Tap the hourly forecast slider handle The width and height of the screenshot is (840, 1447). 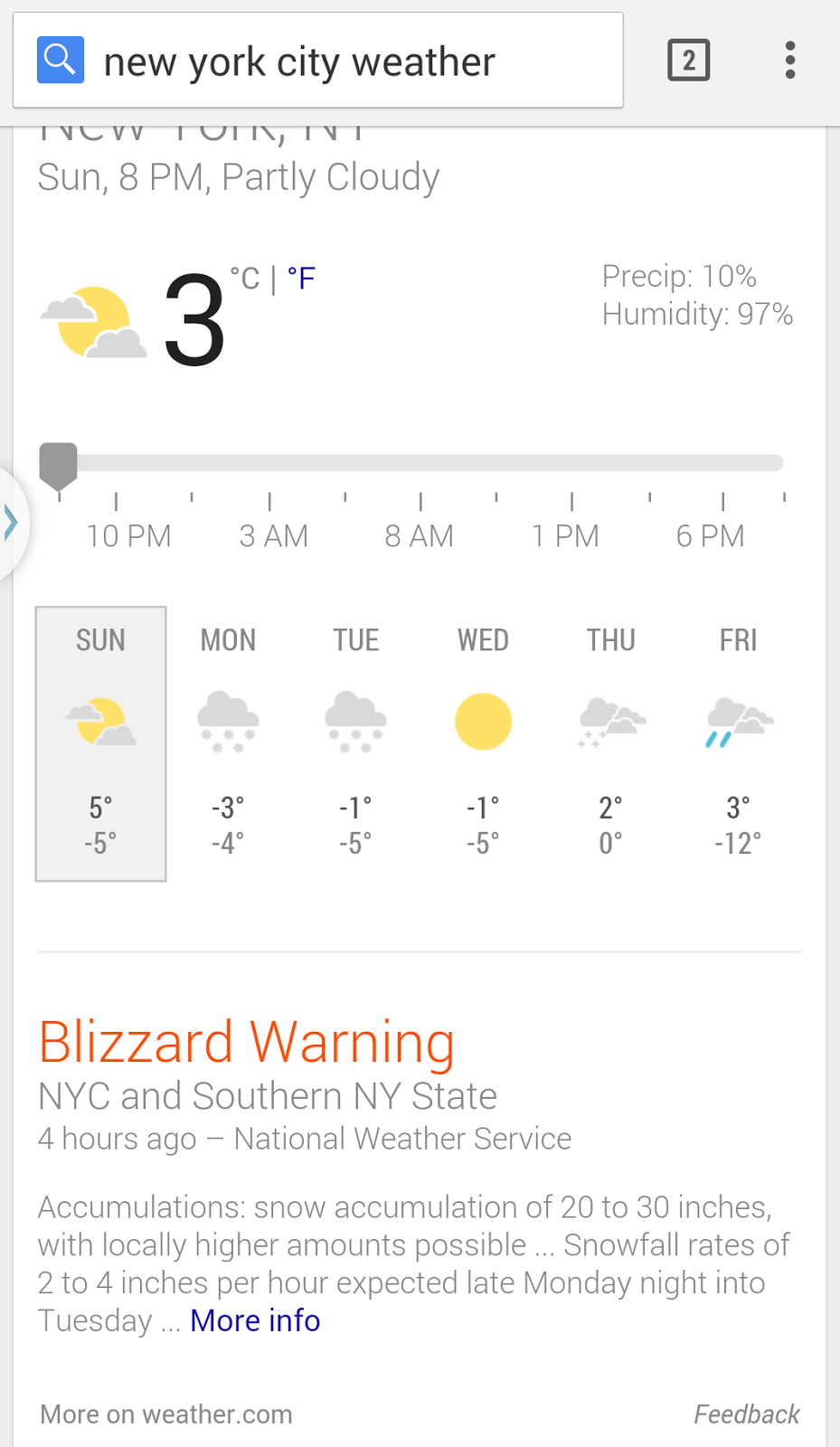click(59, 465)
